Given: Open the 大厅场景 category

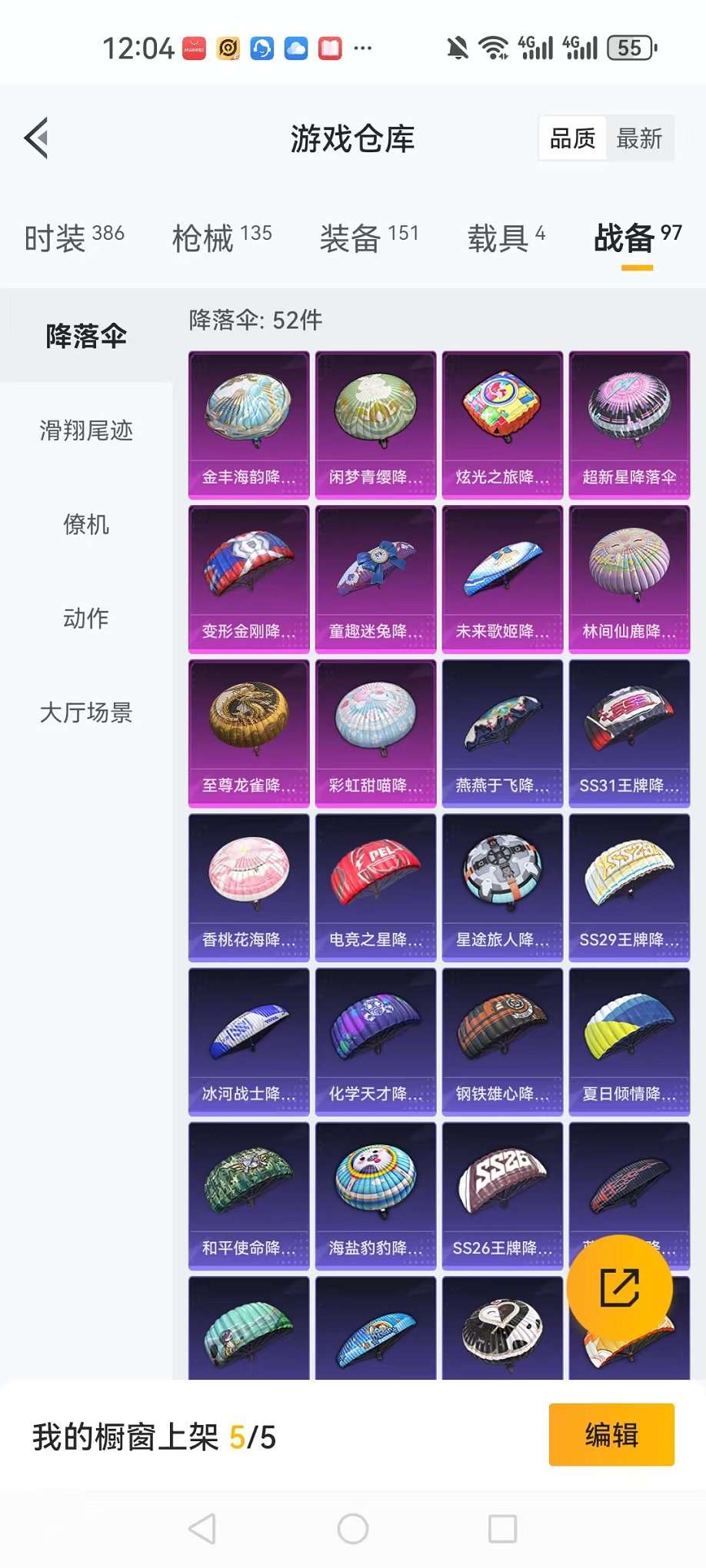Looking at the screenshot, I should (86, 713).
